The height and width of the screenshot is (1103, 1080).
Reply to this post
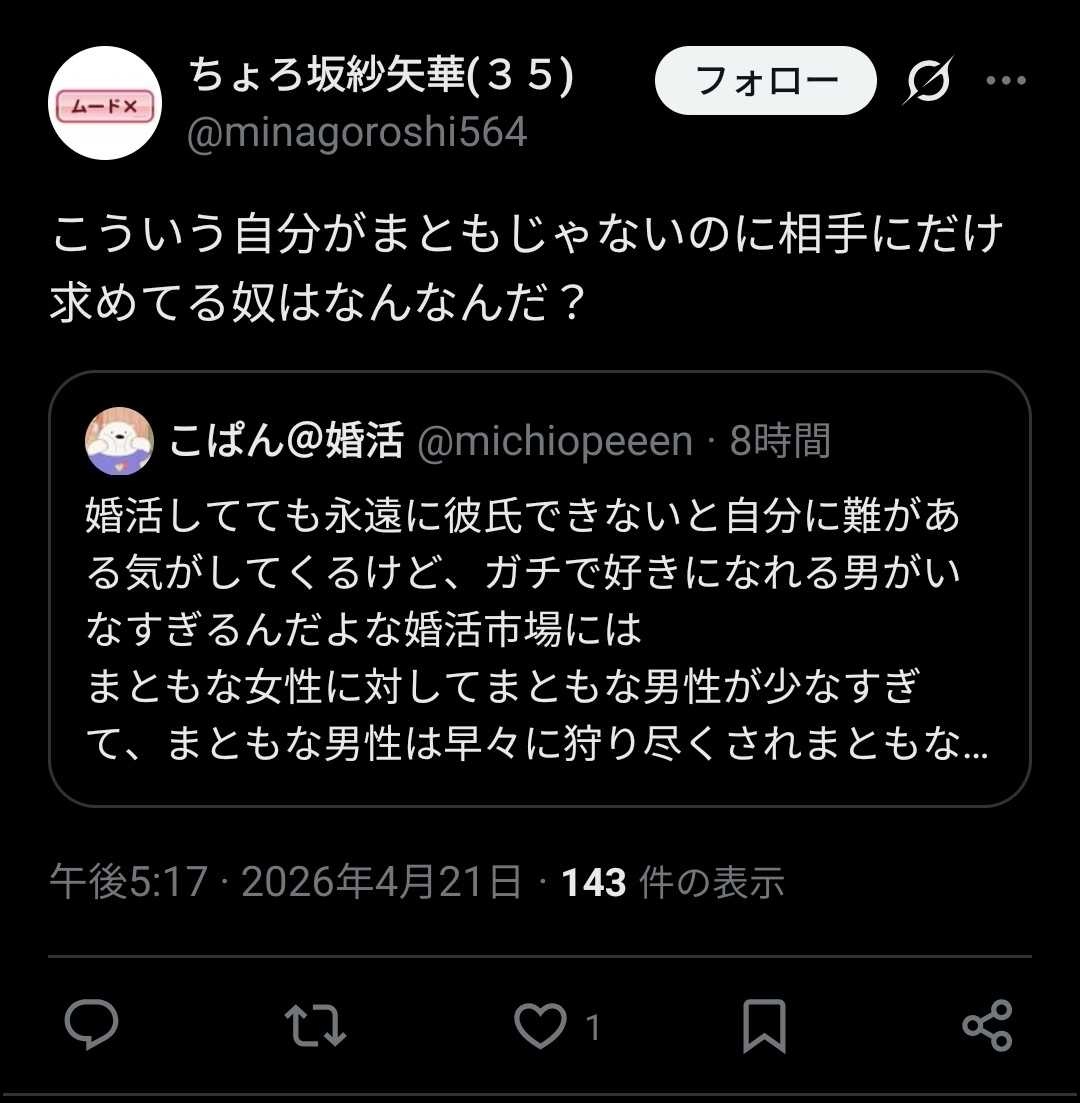(x=92, y=1026)
